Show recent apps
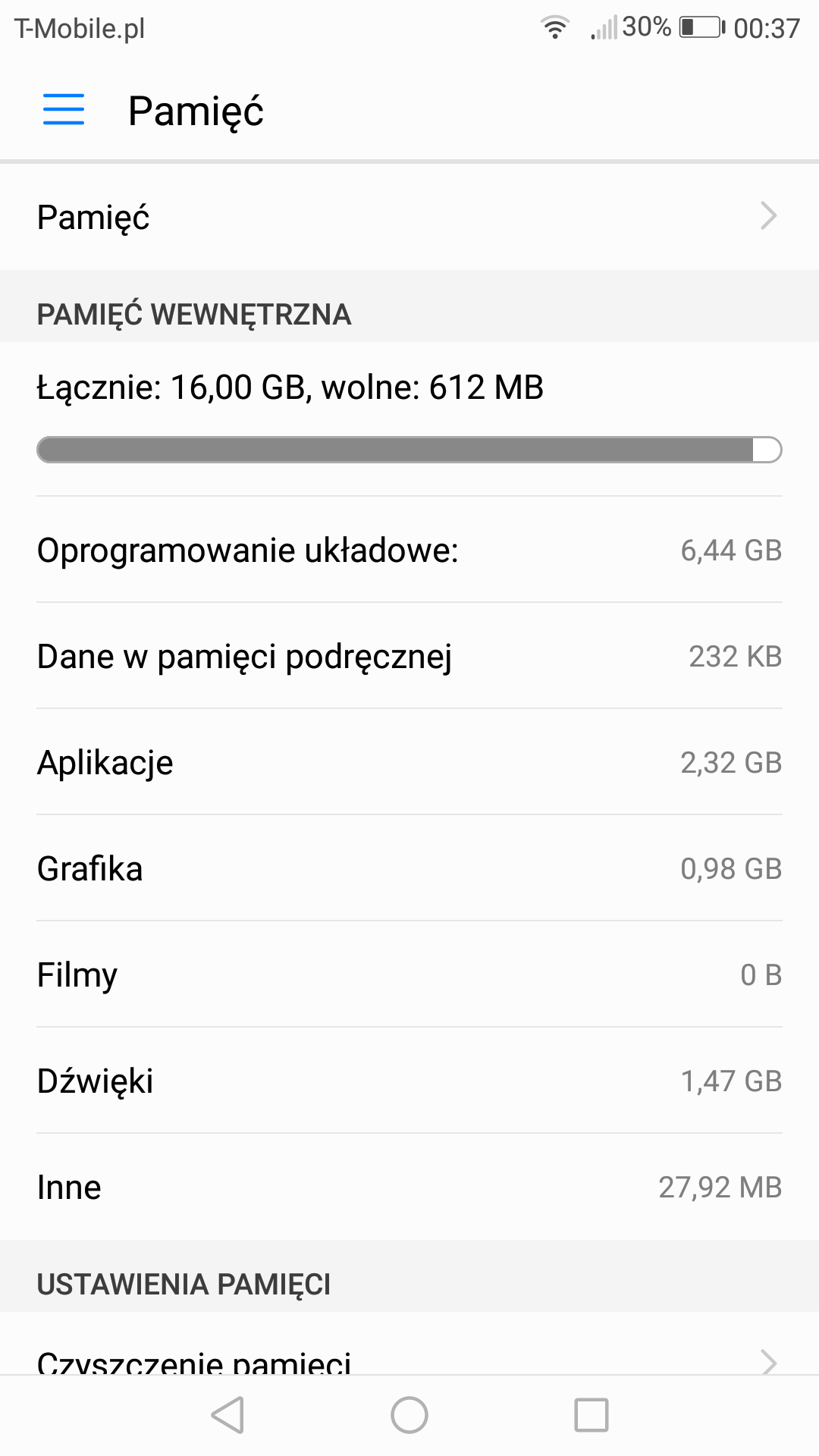This screenshot has width=819, height=1456. [x=591, y=1415]
